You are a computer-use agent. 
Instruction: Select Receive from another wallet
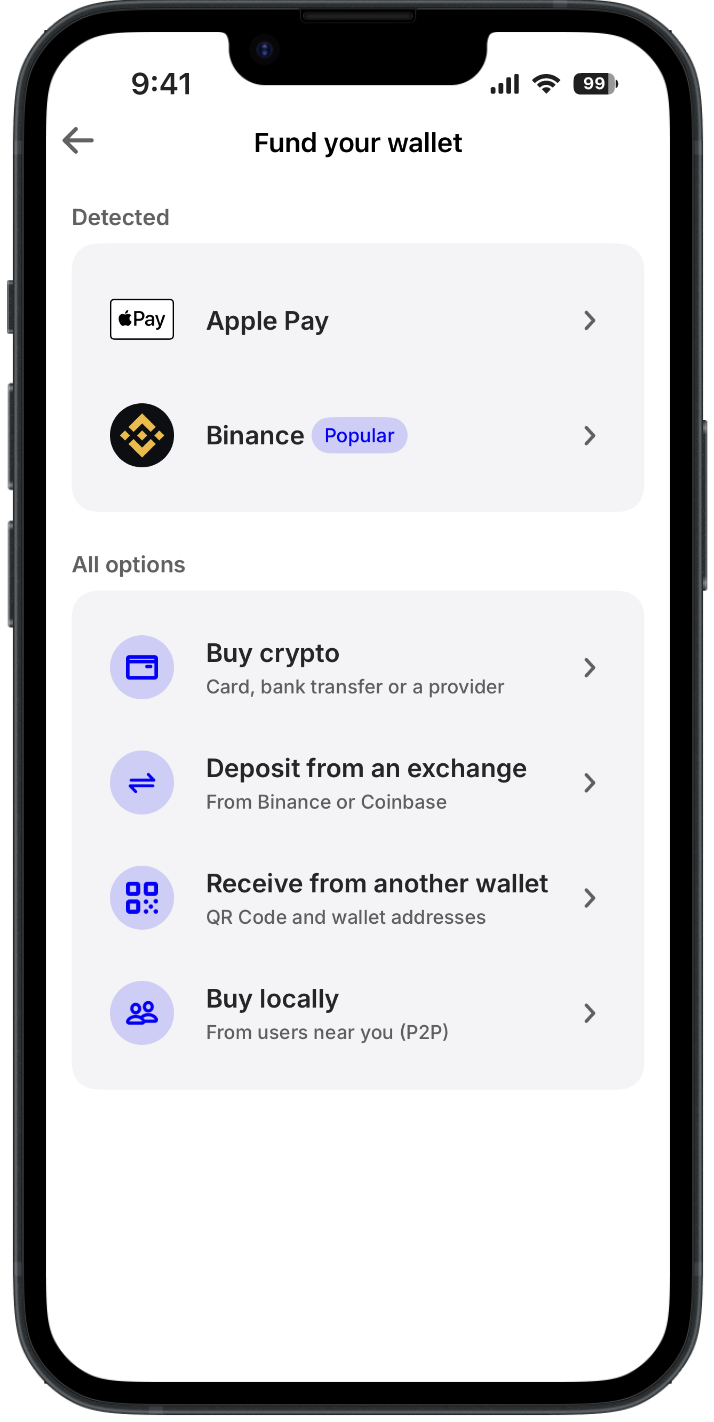tap(357, 898)
